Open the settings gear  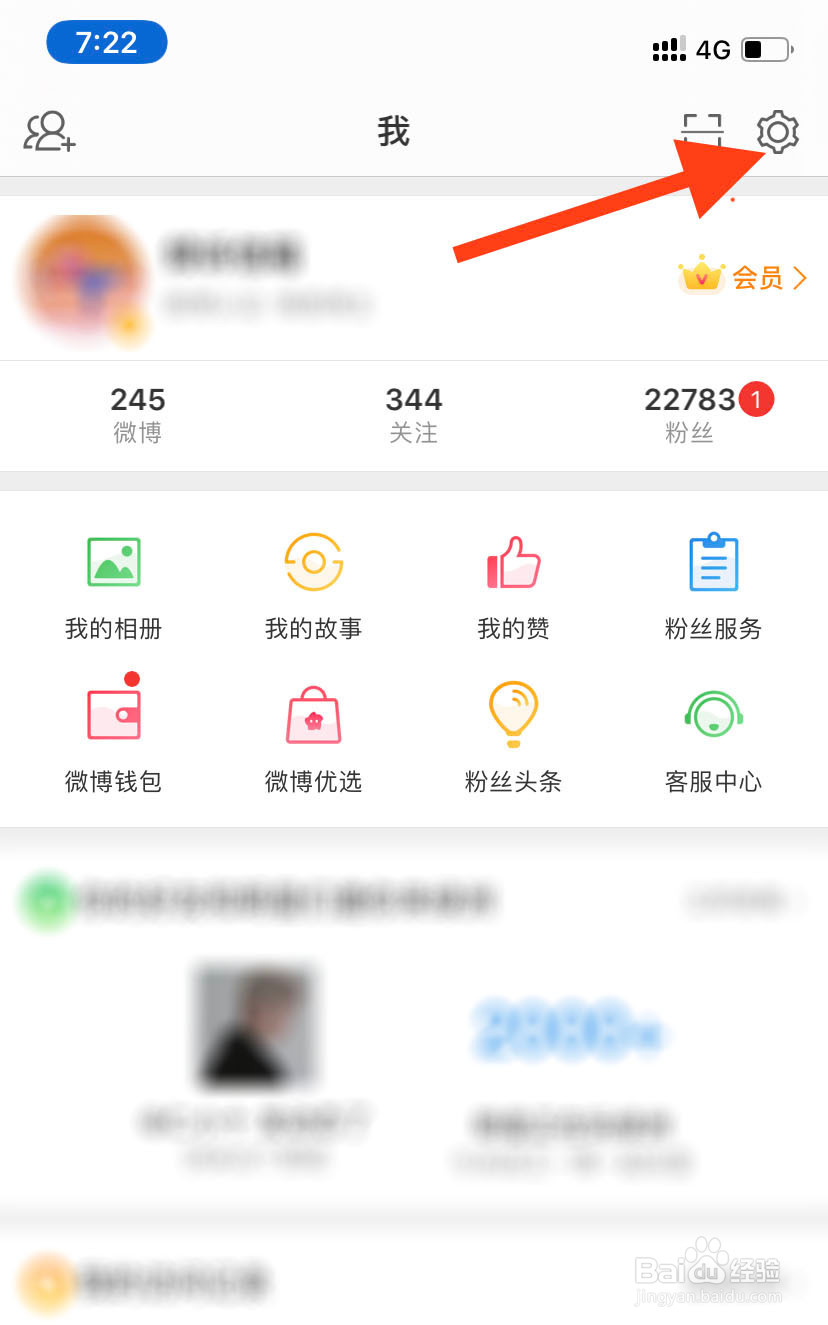[779, 131]
